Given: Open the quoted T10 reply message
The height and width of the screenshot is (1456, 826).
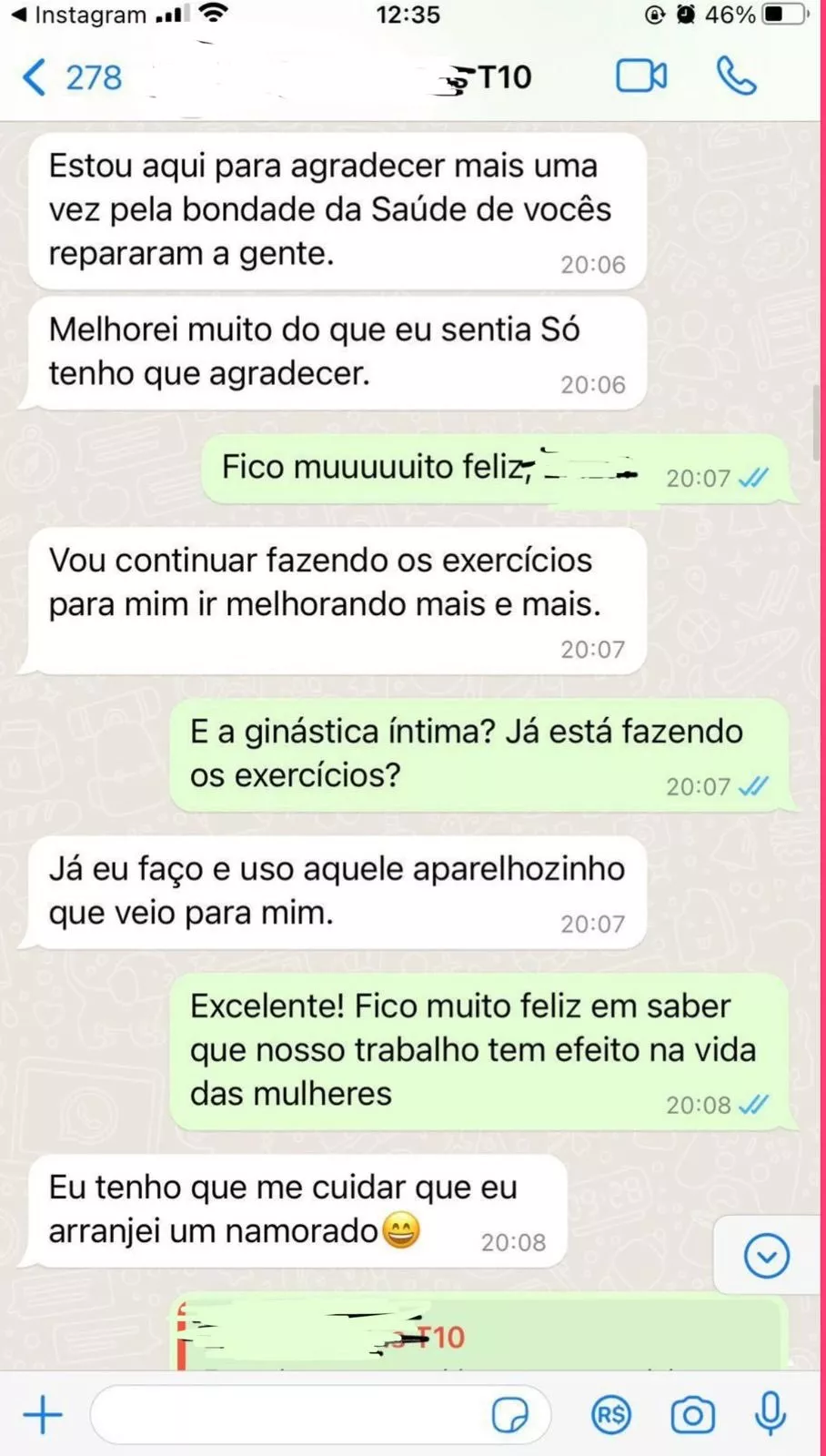Looking at the screenshot, I should 478,1338.
